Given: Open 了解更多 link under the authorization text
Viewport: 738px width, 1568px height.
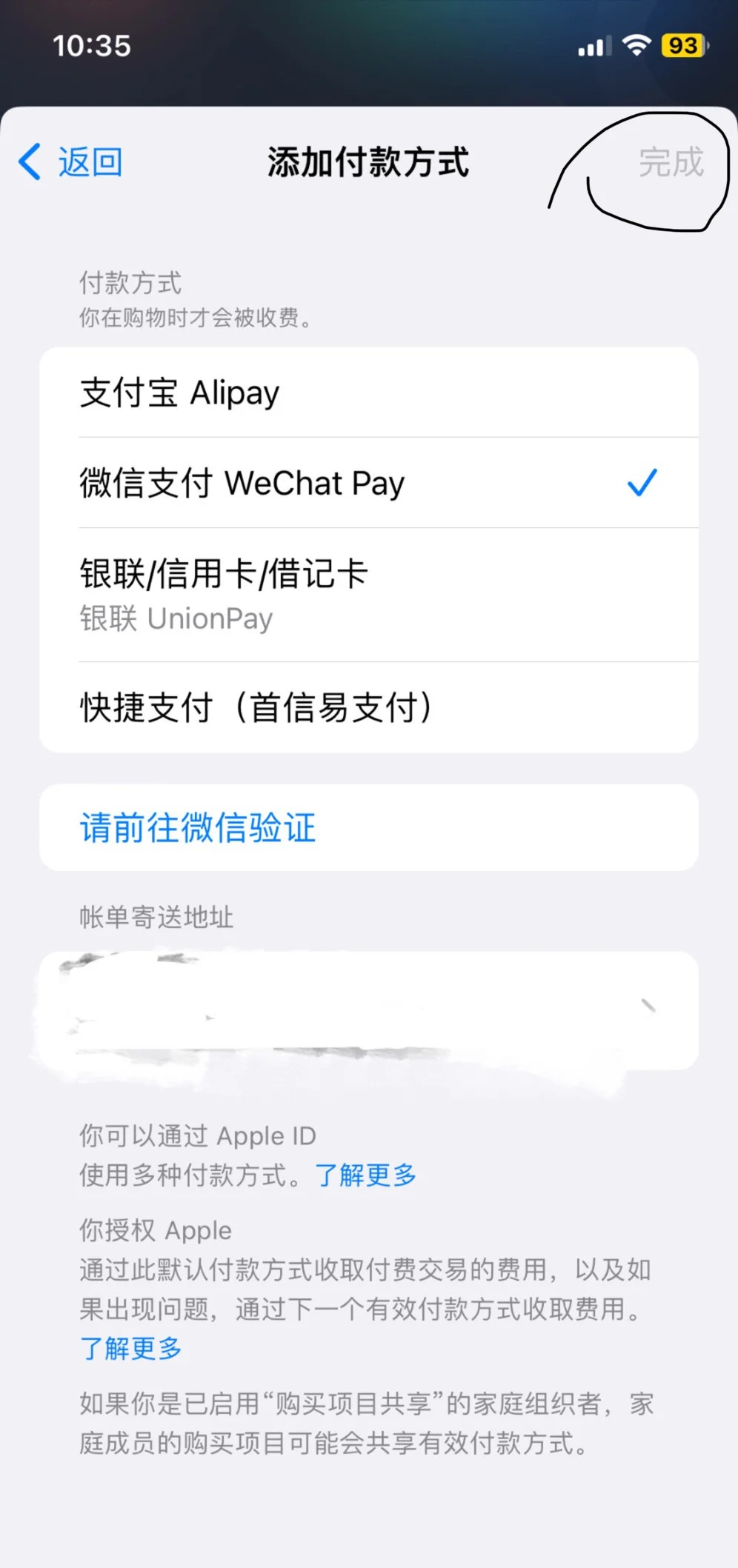Looking at the screenshot, I should tap(131, 1350).
